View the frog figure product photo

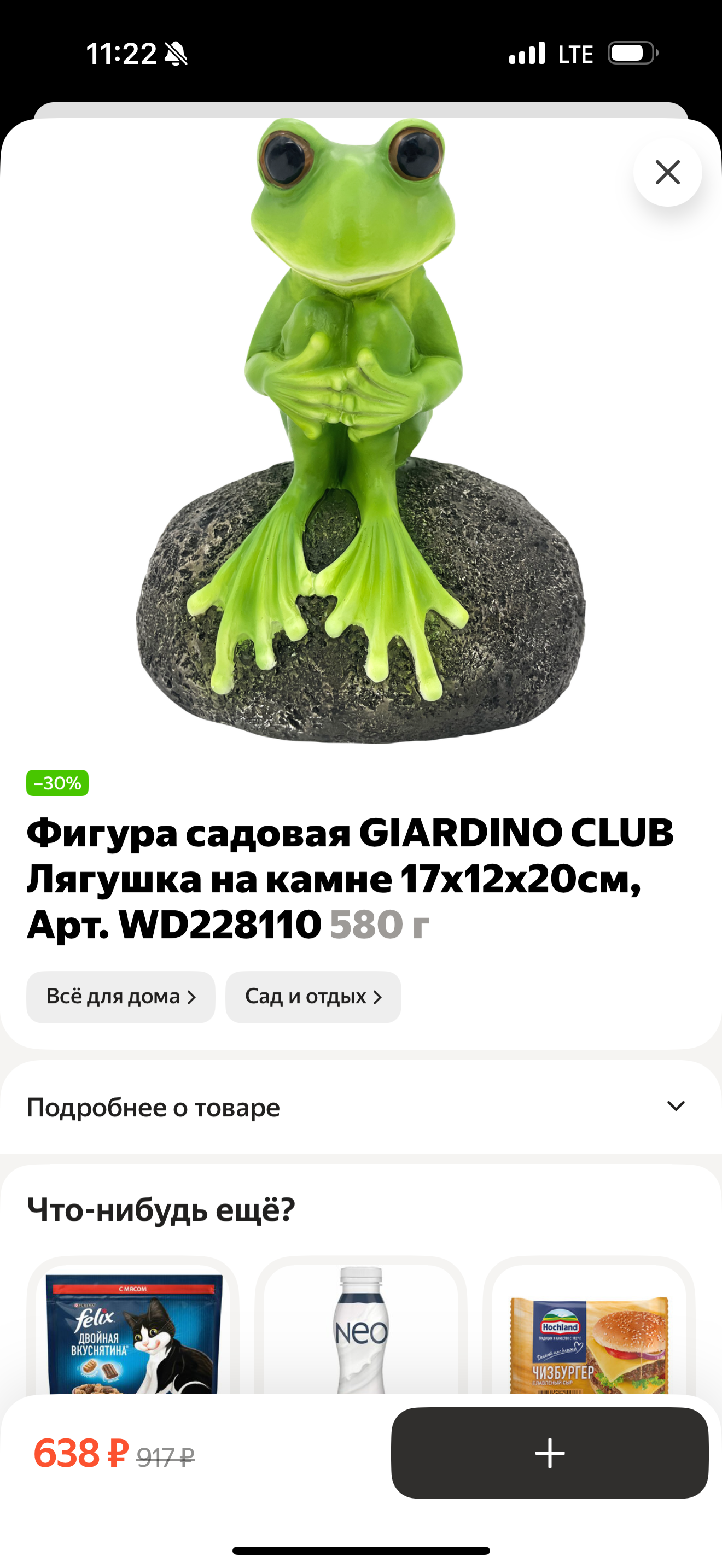point(361,431)
